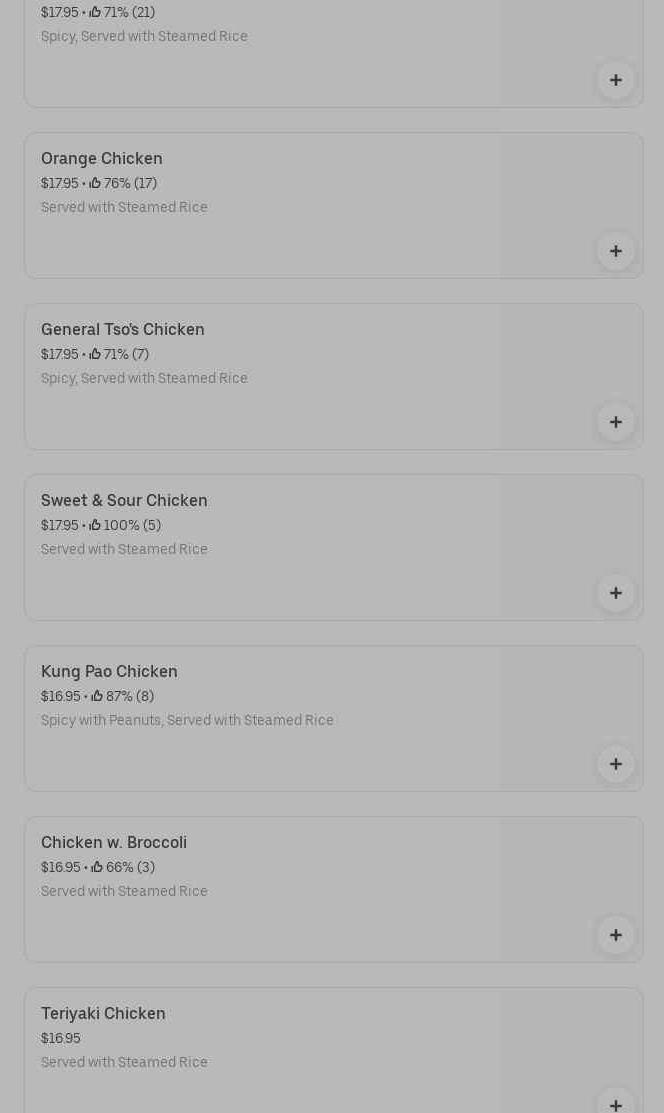The image size is (664, 1113).
Task: Tap the plus button for Sweet & Sour Chicken
Action: (615, 593)
